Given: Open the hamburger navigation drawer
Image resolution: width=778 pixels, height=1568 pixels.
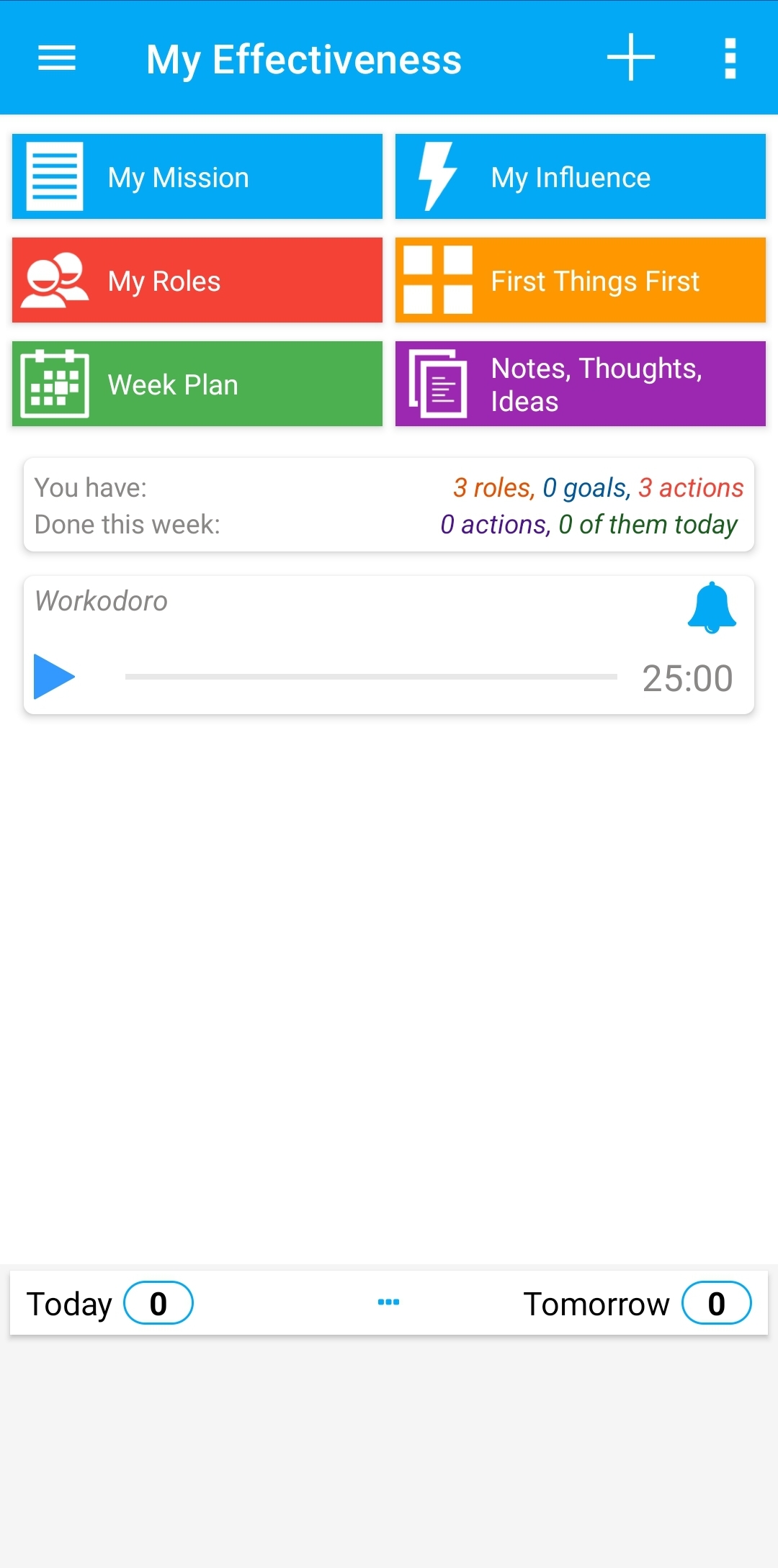Looking at the screenshot, I should click(x=57, y=58).
